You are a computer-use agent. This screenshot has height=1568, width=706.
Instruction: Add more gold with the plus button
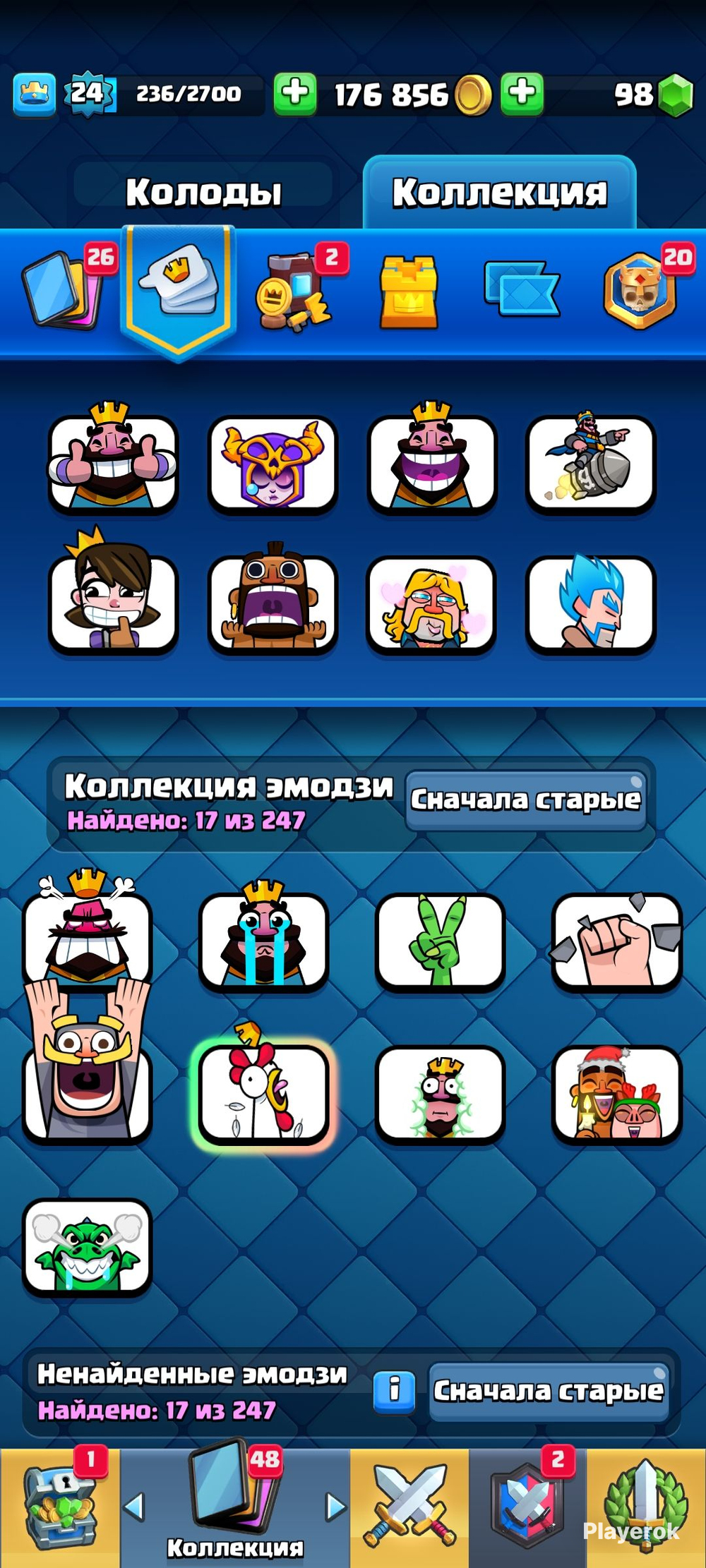point(294,93)
